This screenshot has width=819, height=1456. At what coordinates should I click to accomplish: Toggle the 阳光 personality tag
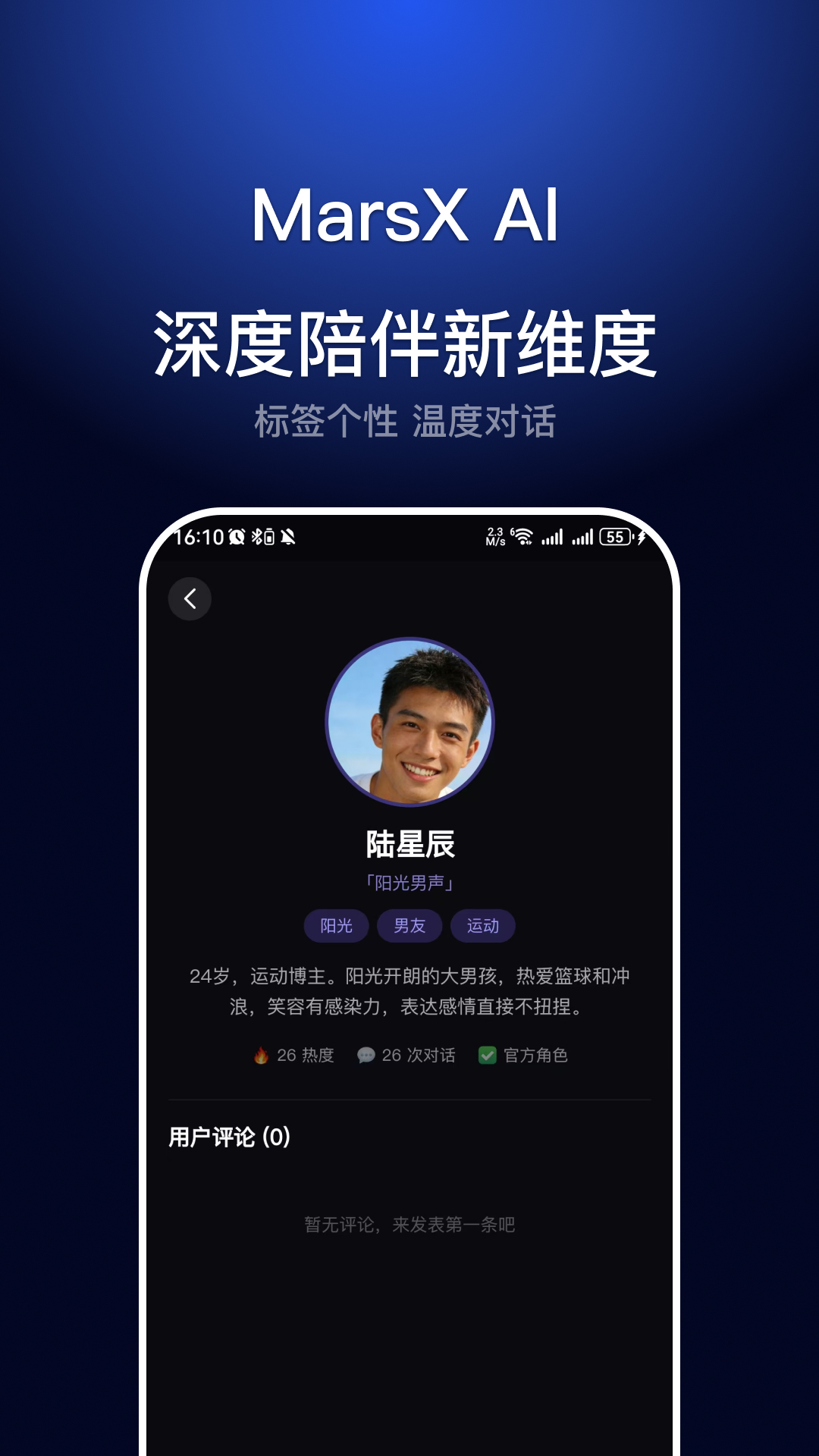pos(336,926)
